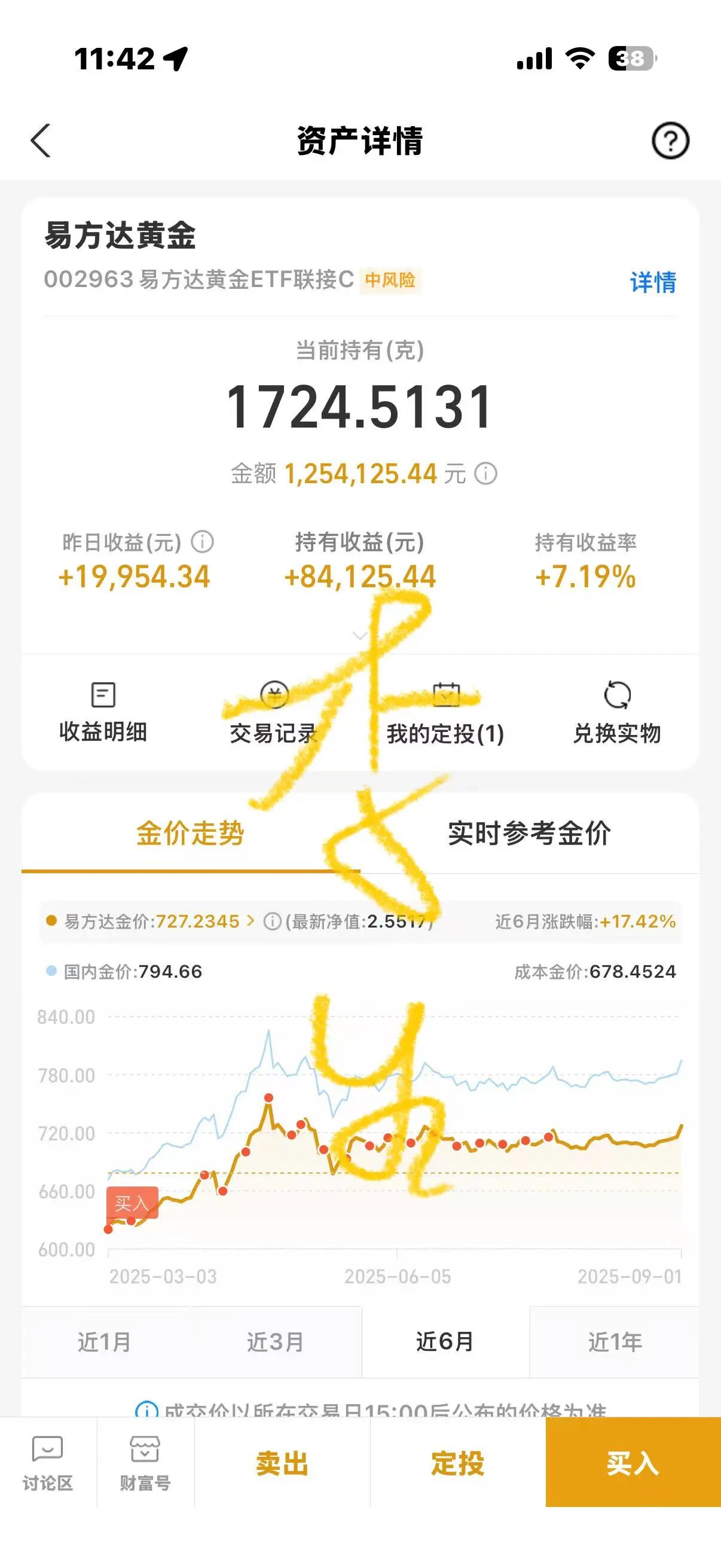Image resolution: width=721 pixels, height=1568 pixels.
Task: Show info about 金额 amount
Action: pos(485,474)
